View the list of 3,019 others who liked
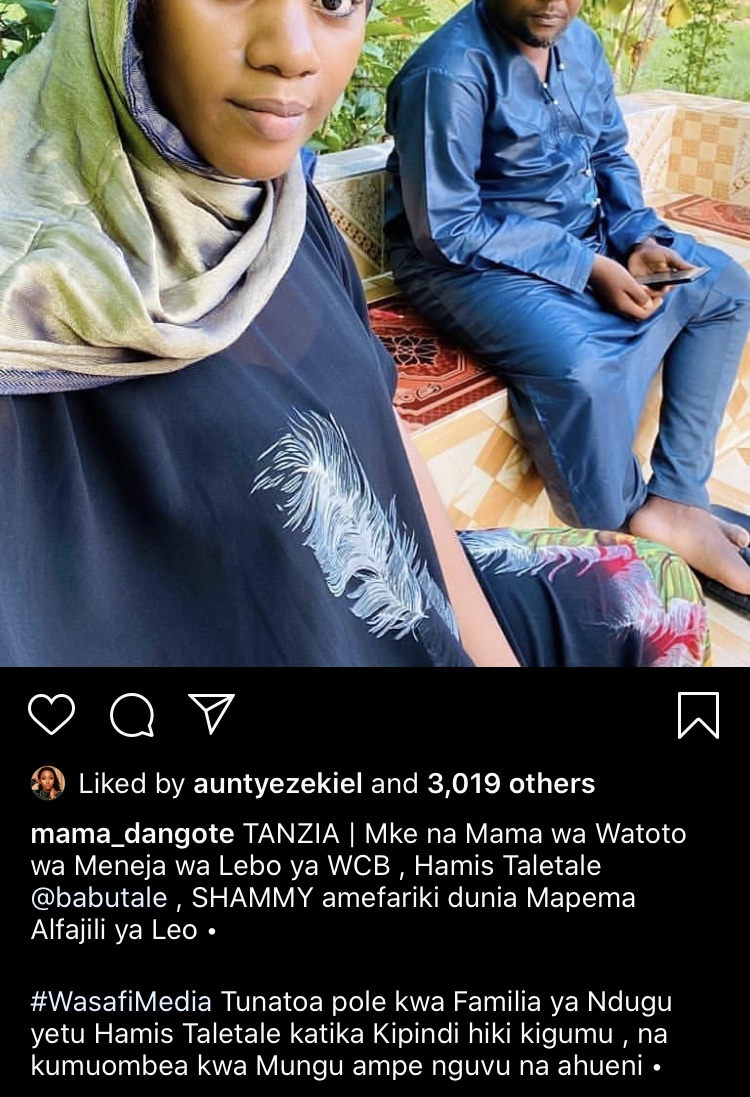Screen dimensions: 750x1097 [x=511, y=784]
